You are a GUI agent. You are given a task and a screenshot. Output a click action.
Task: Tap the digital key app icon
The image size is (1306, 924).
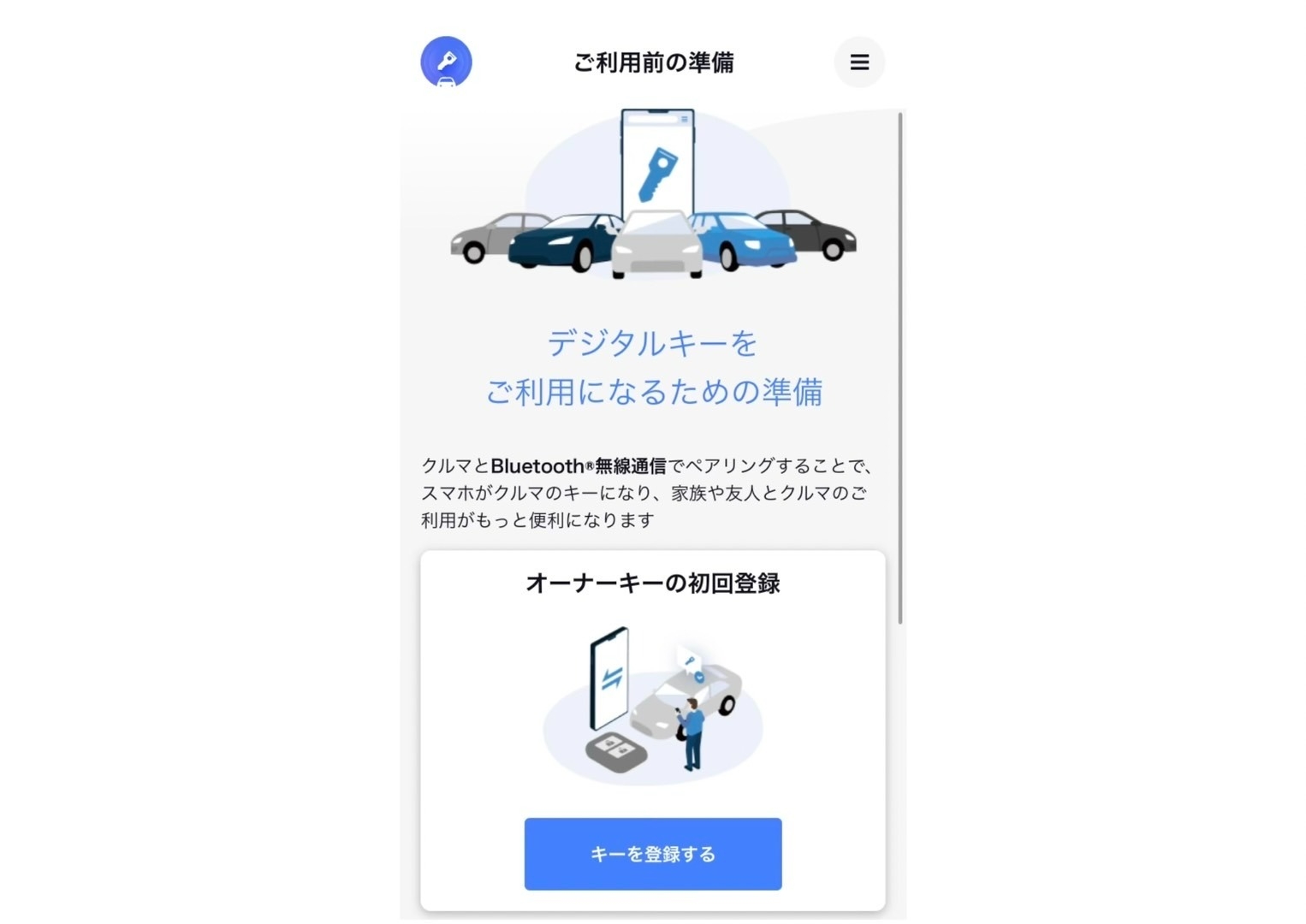pos(446,62)
